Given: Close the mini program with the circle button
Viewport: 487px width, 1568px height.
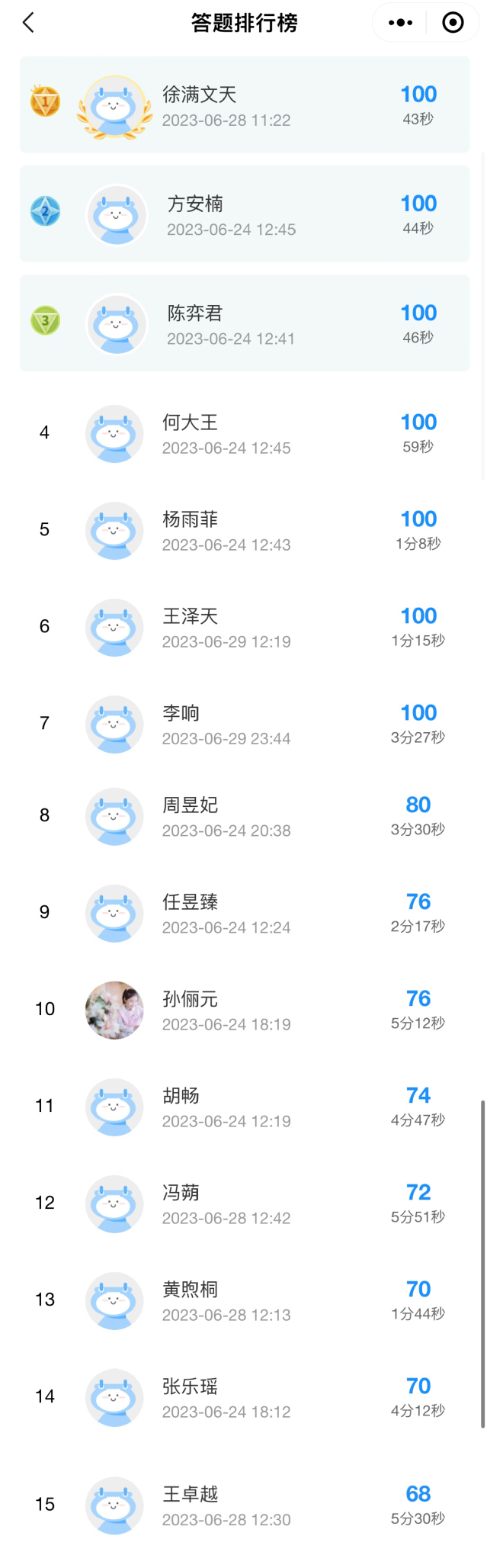Looking at the screenshot, I should point(453,23).
